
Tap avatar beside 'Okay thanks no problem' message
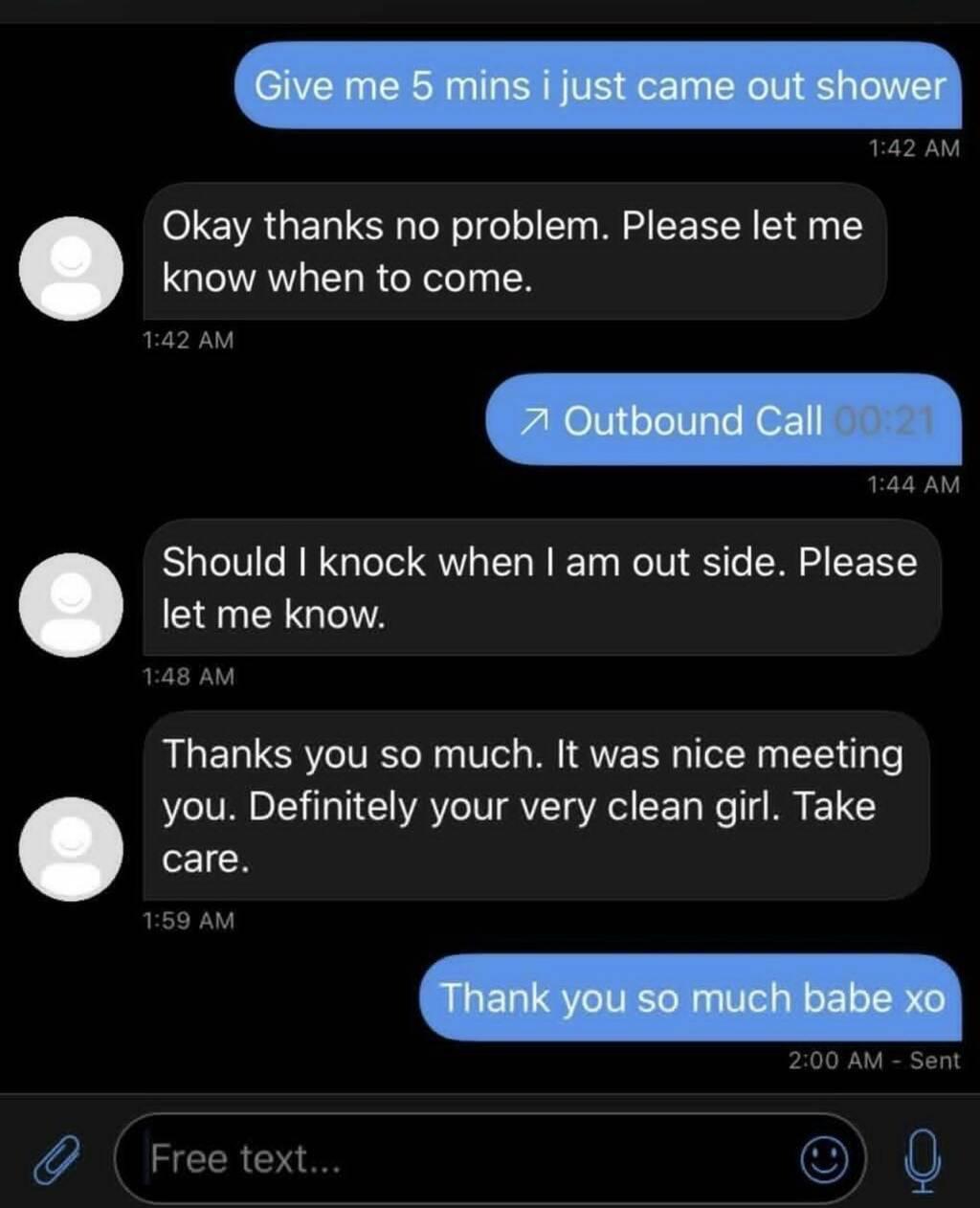coord(72,268)
